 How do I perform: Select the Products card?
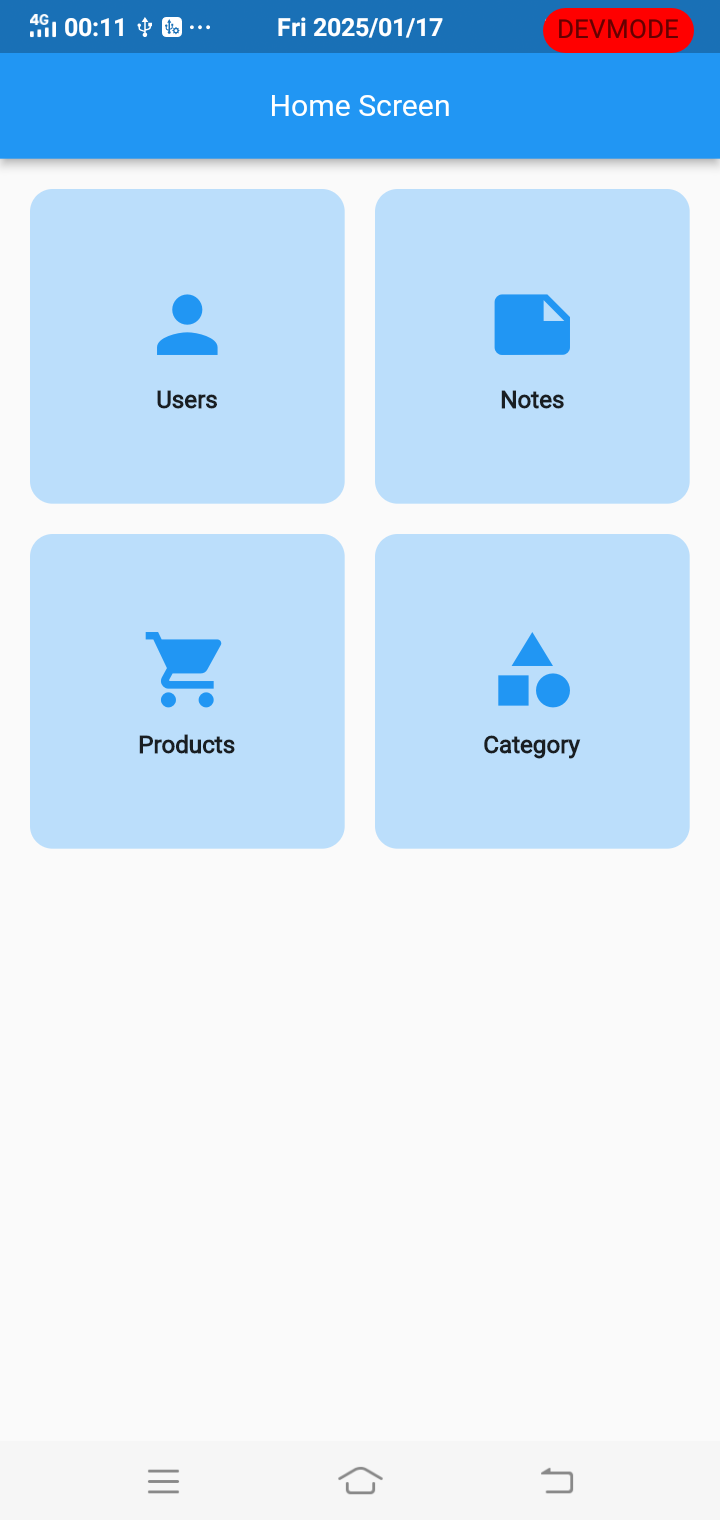tap(187, 691)
